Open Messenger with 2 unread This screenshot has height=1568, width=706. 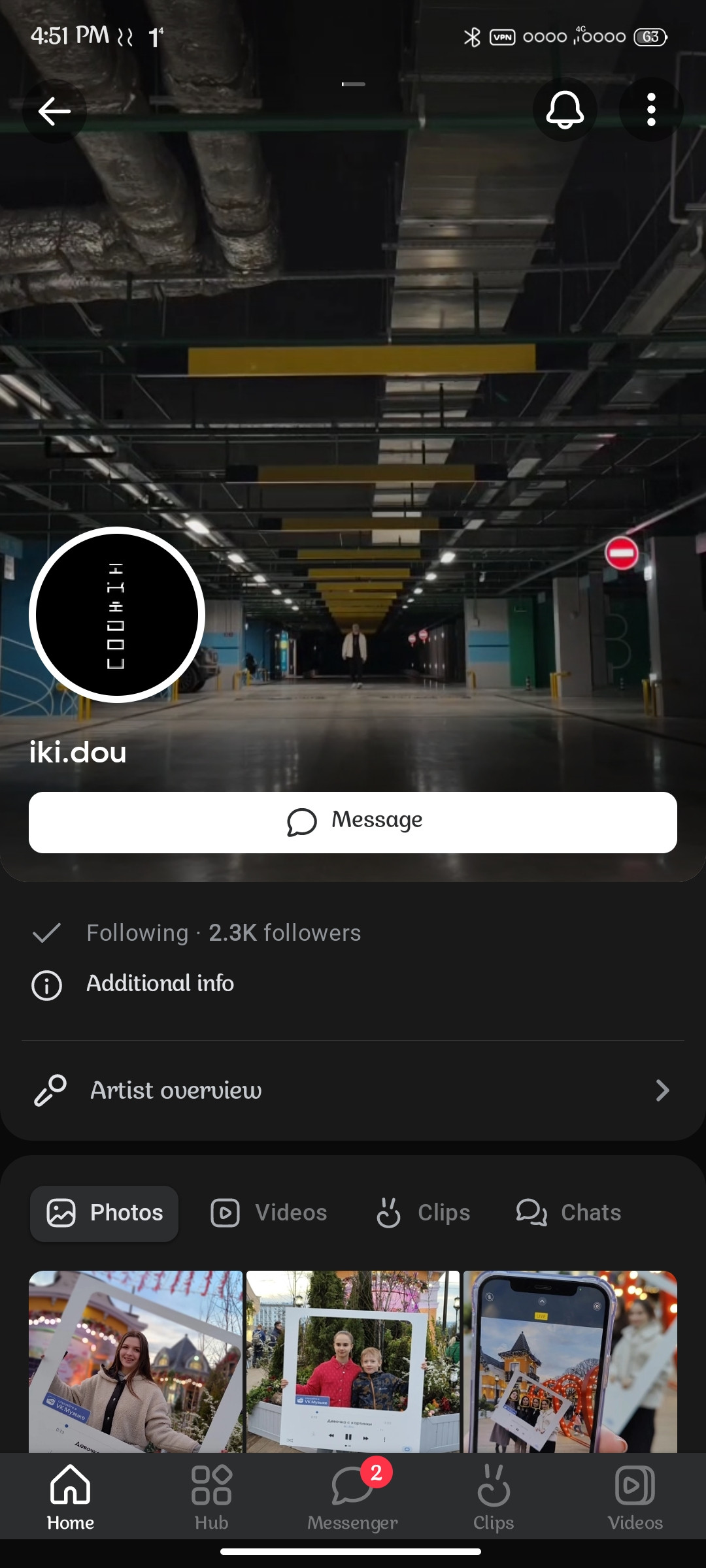(352, 1497)
